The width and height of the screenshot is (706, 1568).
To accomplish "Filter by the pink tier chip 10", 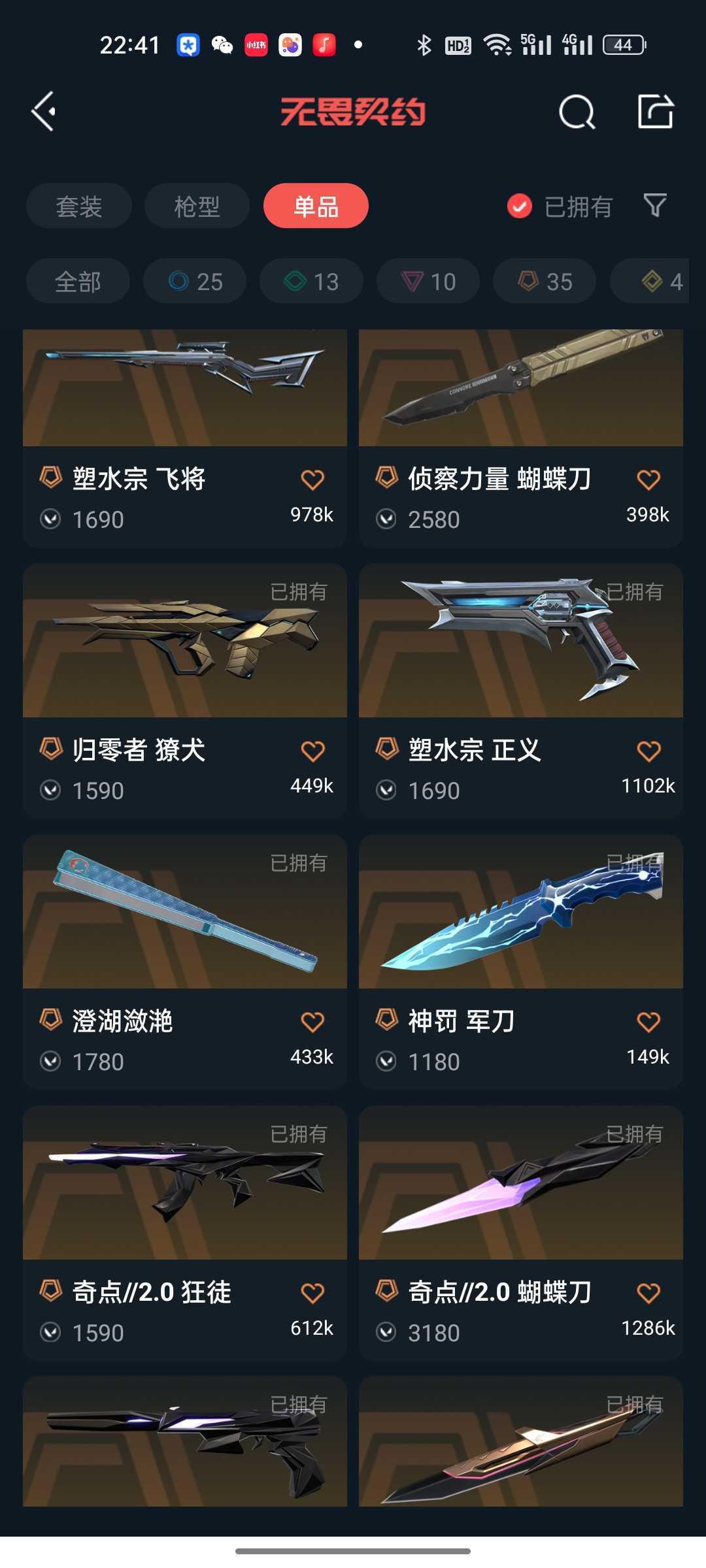I will (428, 282).
